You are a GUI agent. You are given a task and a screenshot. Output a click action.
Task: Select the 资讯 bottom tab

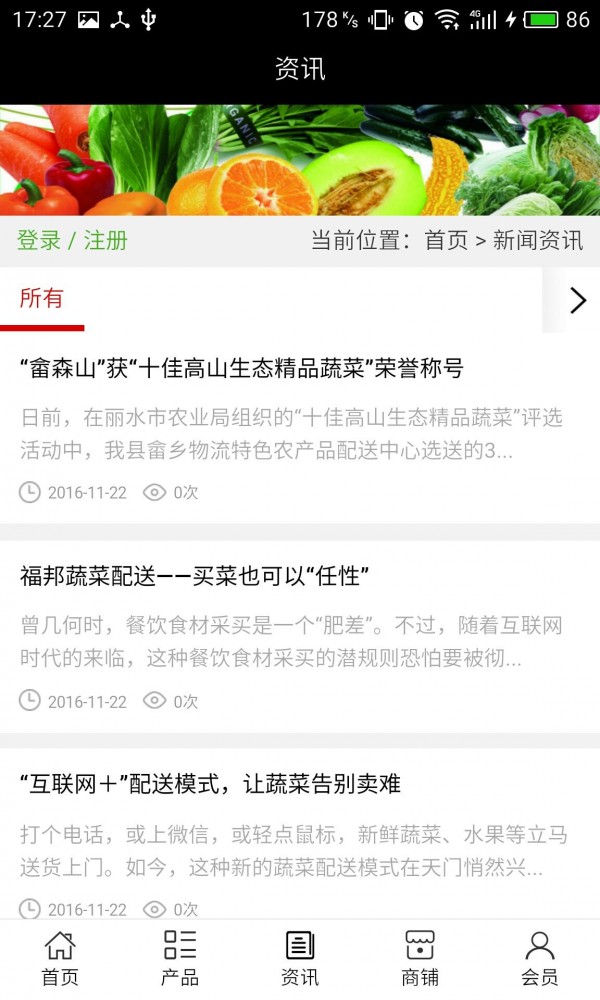click(300, 958)
